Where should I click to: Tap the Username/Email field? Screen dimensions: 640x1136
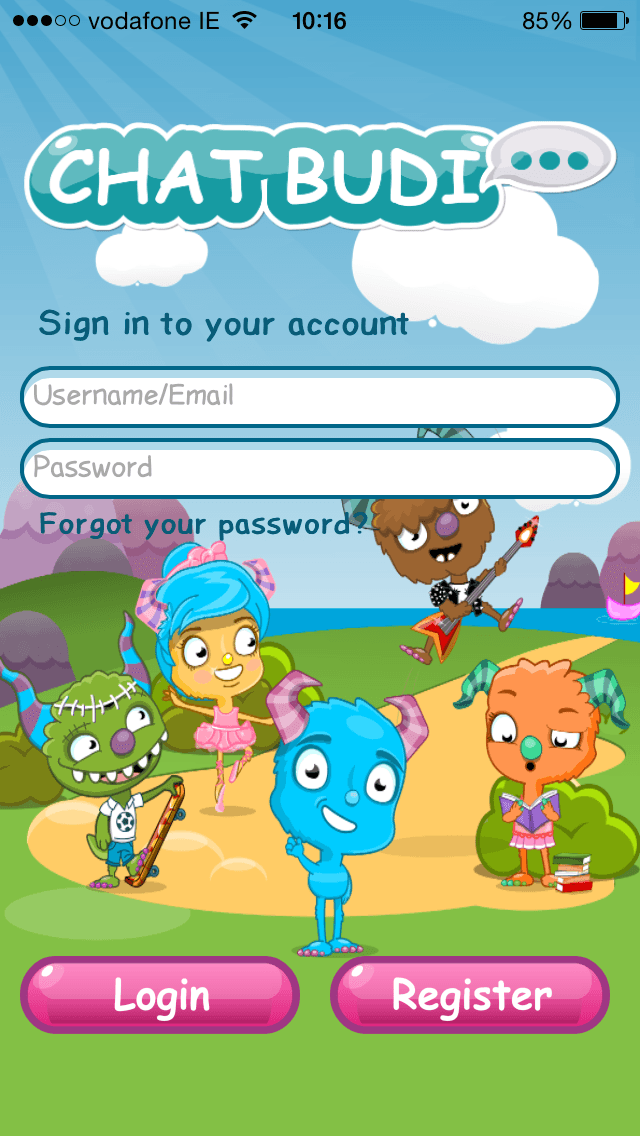(x=320, y=396)
